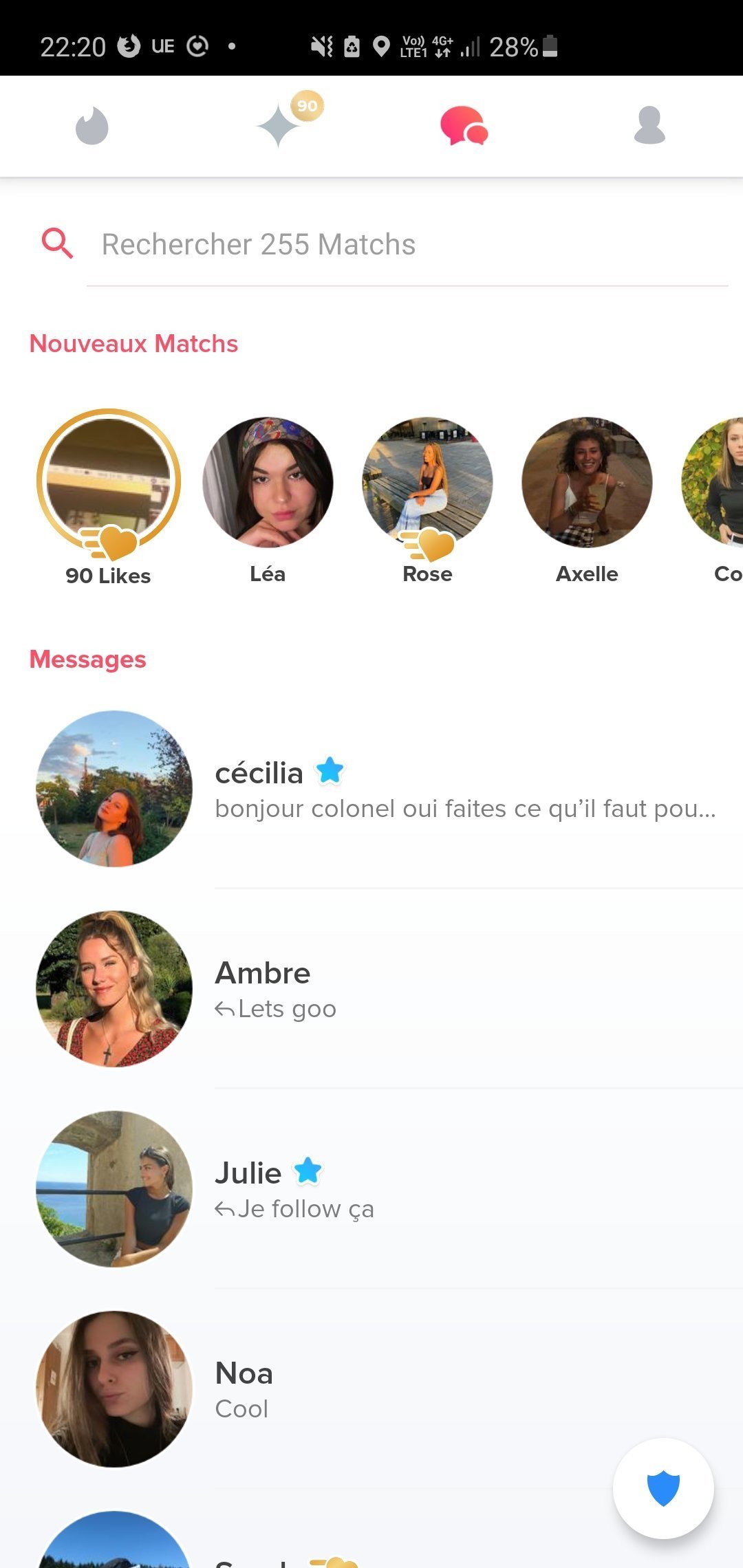Open the chat with Julie
The width and height of the screenshot is (743, 1568).
point(371,1189)
